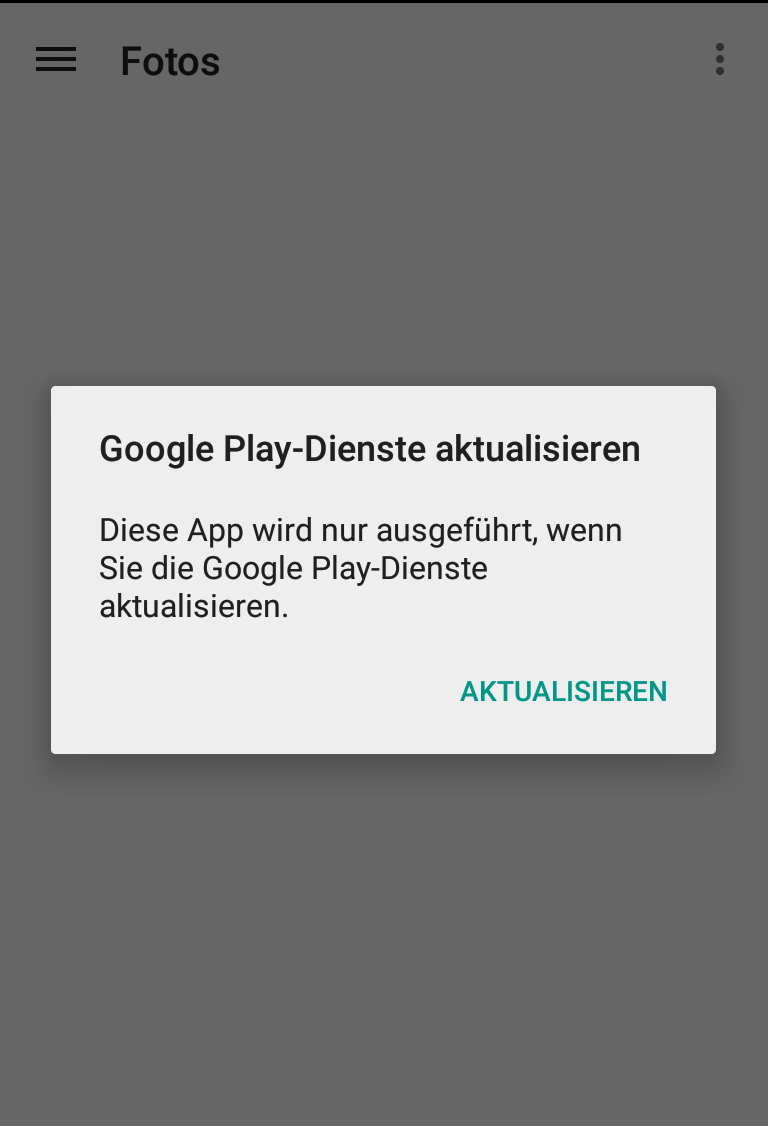768x1126 pixels.
Task: Open the hamburger drawer menu
Action: (x=56, y=60)
